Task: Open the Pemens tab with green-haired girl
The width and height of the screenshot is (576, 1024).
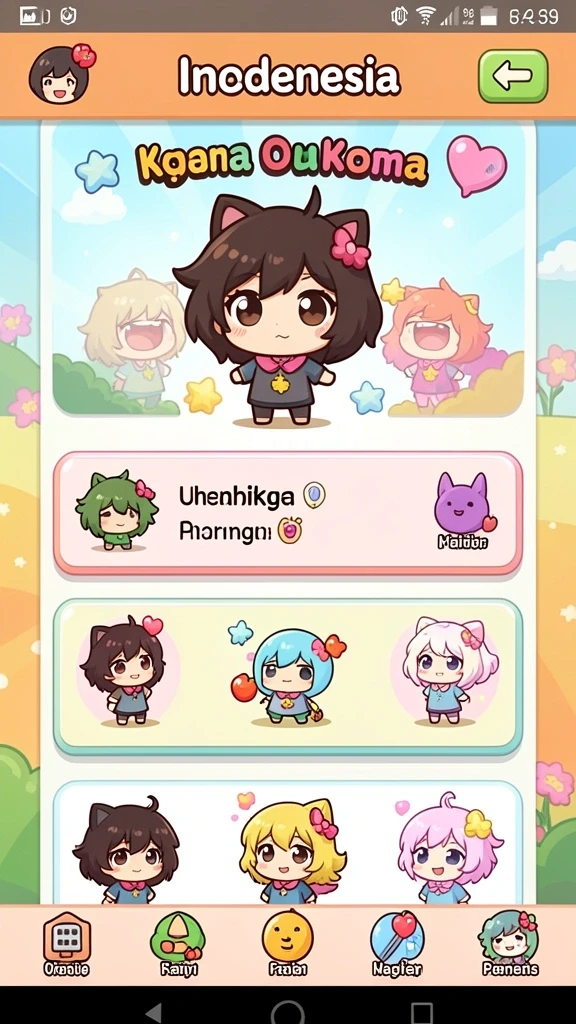Action: click(510, 944)
